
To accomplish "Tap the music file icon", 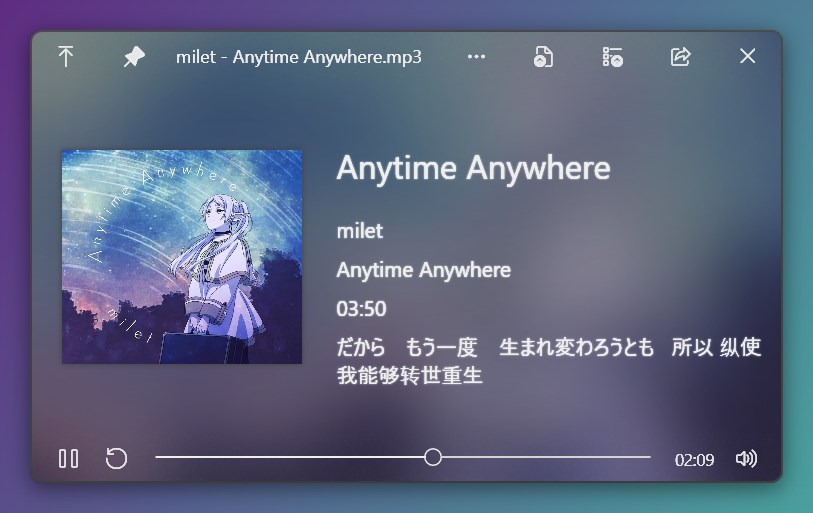I will tap(544, 56).
